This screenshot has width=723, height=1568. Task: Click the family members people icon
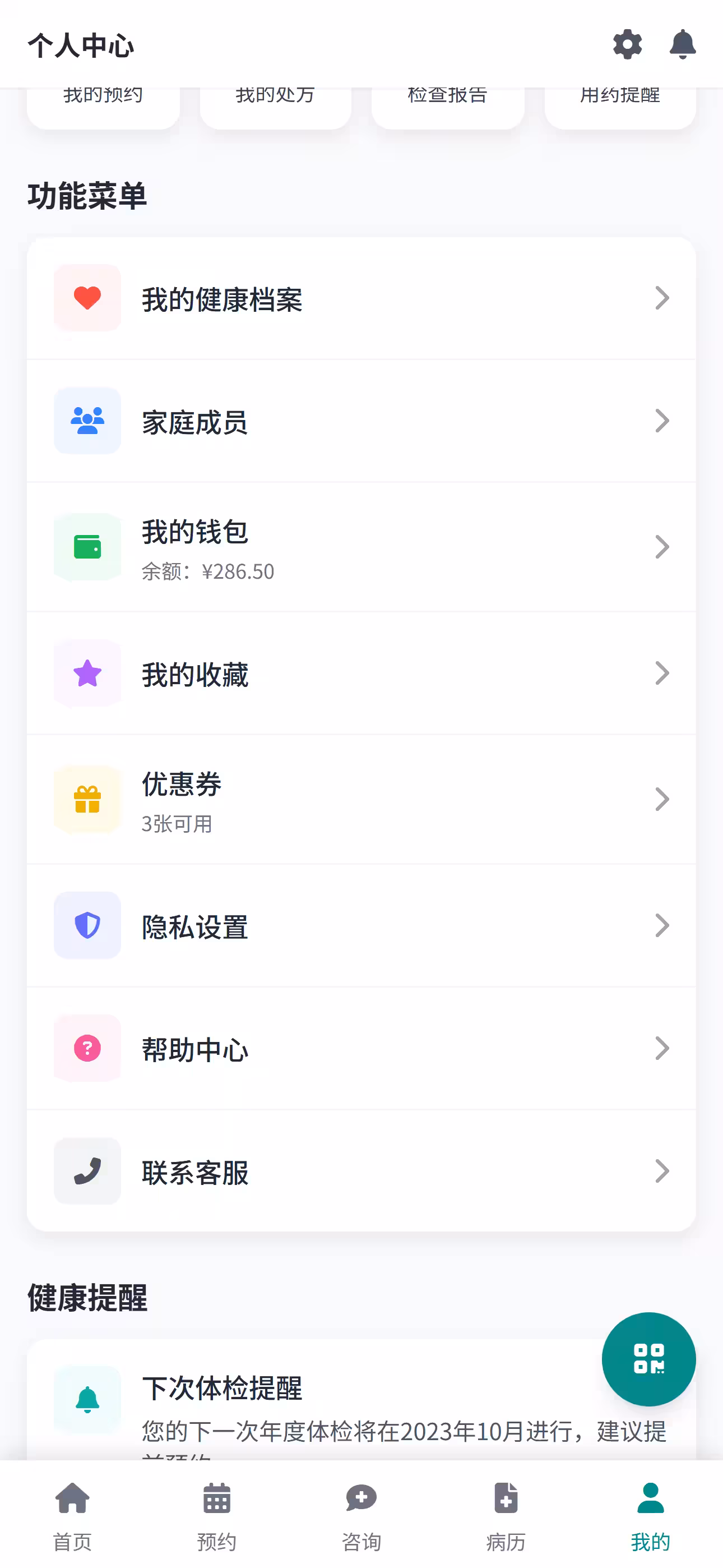point(87,420)
